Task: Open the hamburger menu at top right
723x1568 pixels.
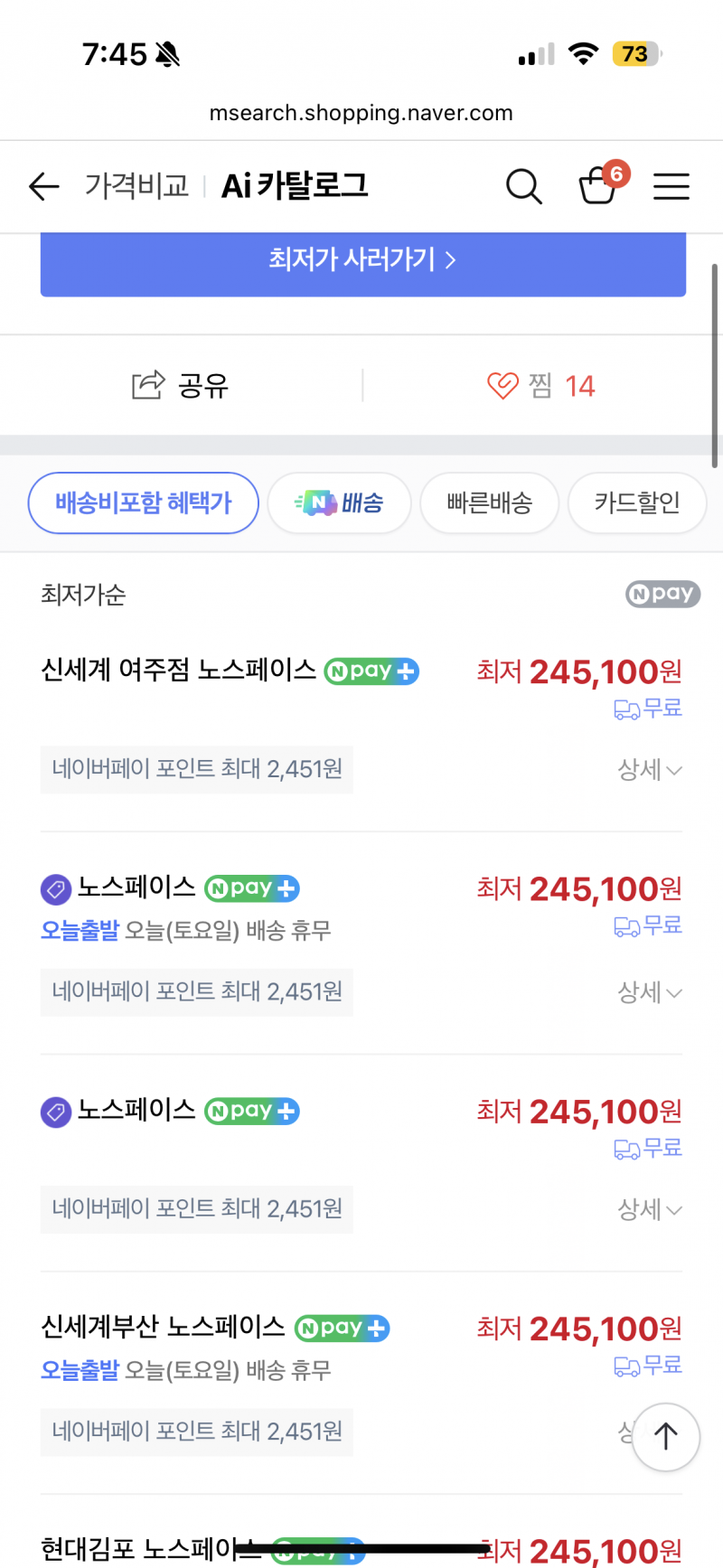Action: click(x=671, y=187)
